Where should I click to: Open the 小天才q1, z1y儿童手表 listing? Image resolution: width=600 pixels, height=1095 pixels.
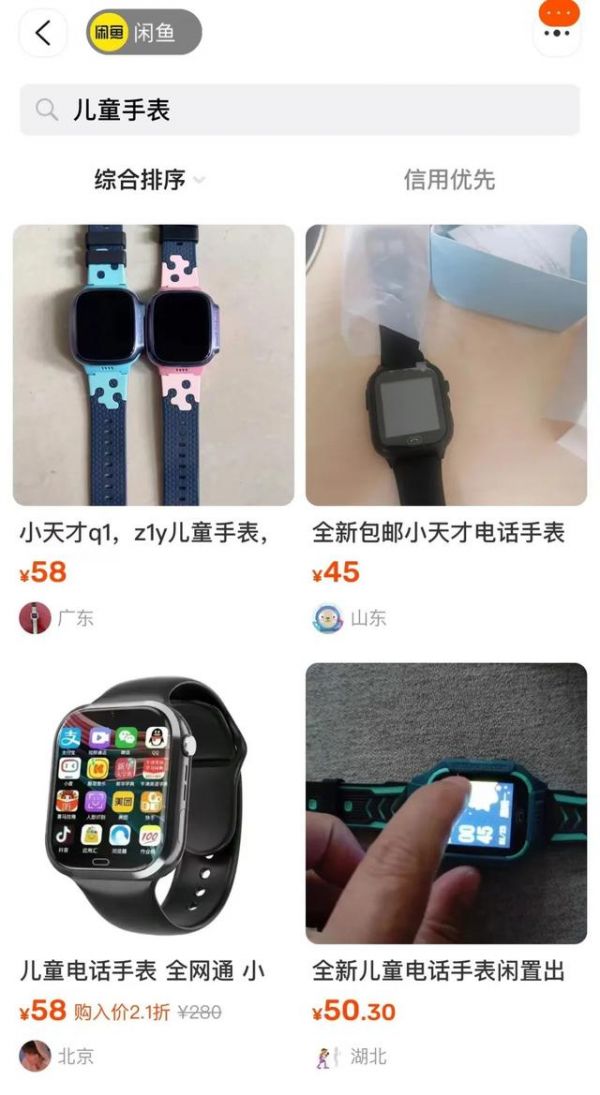[x=153, y=365]
